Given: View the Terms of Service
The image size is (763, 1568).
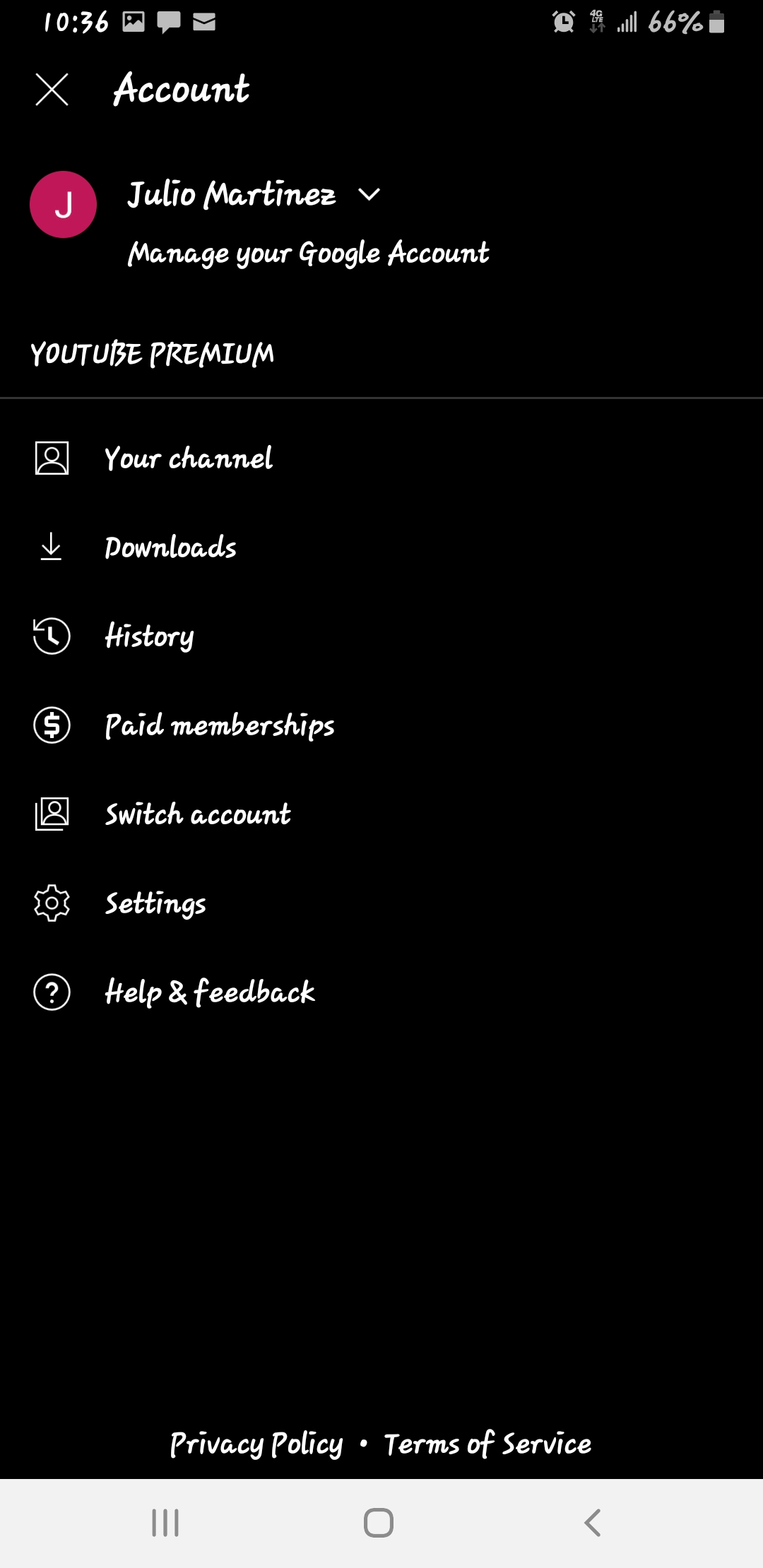Looking at the screenshot, I should [x=487, y=1444].
